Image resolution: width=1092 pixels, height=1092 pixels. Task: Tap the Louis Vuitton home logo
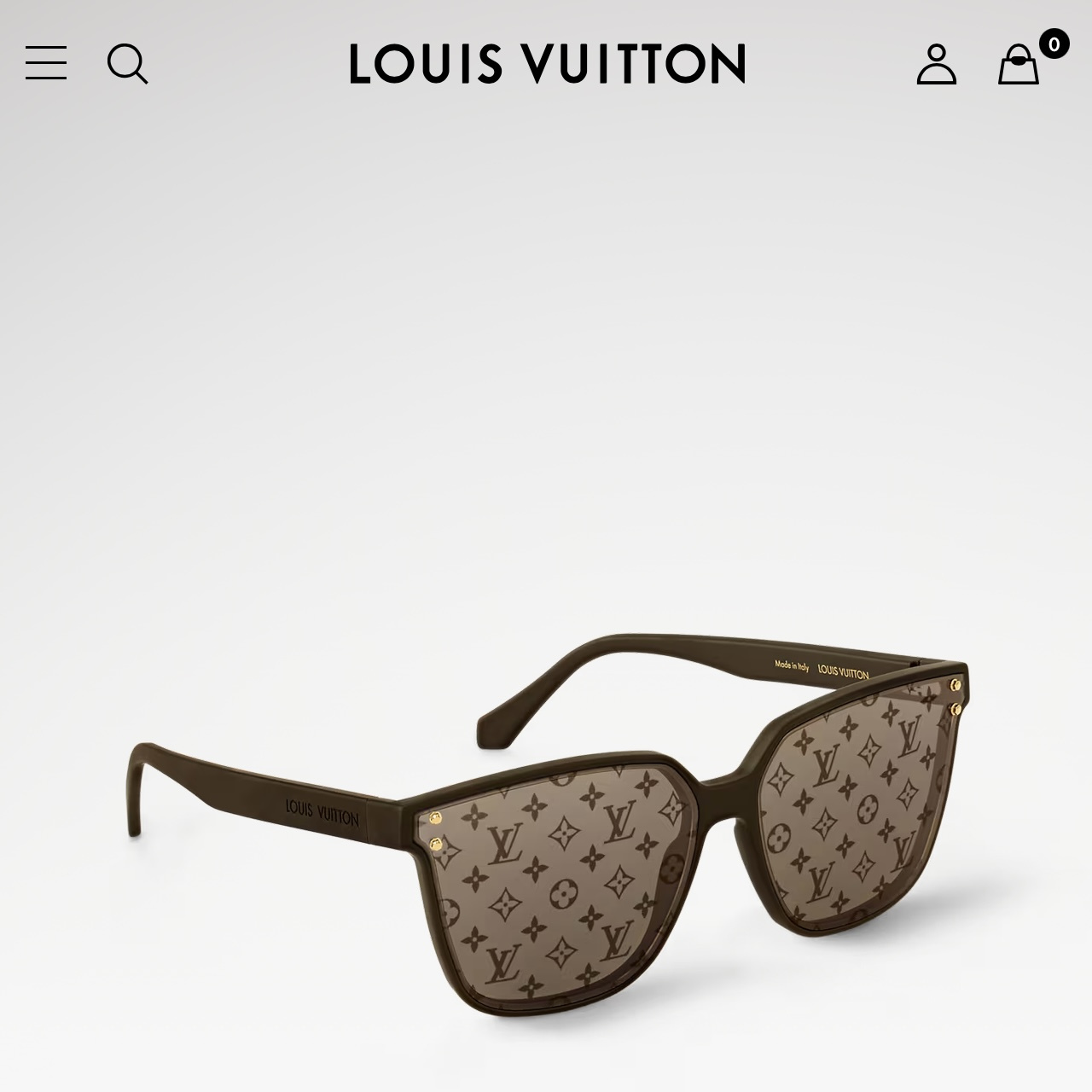coord(547,64)
